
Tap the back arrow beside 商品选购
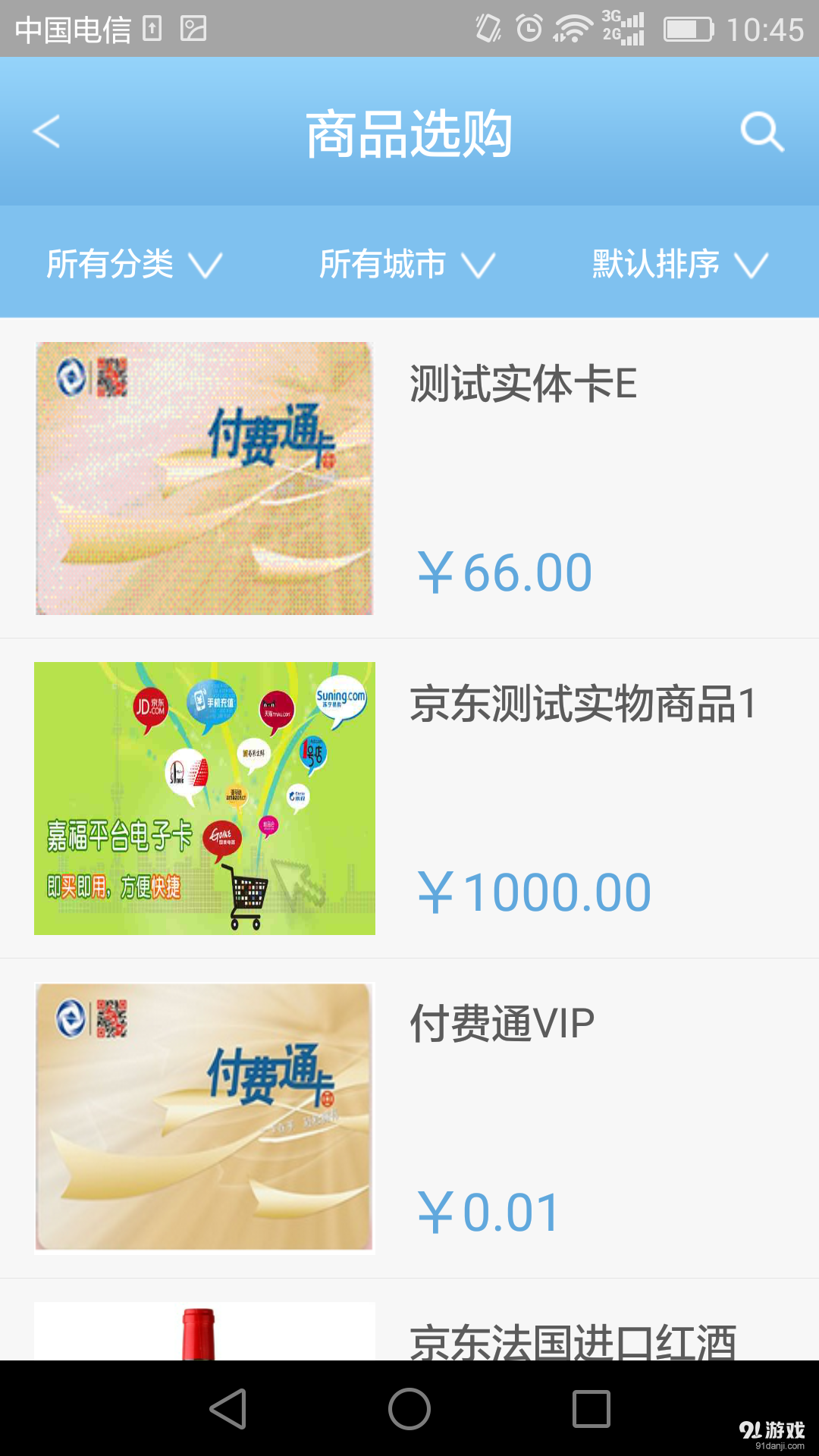coord(45,132)
